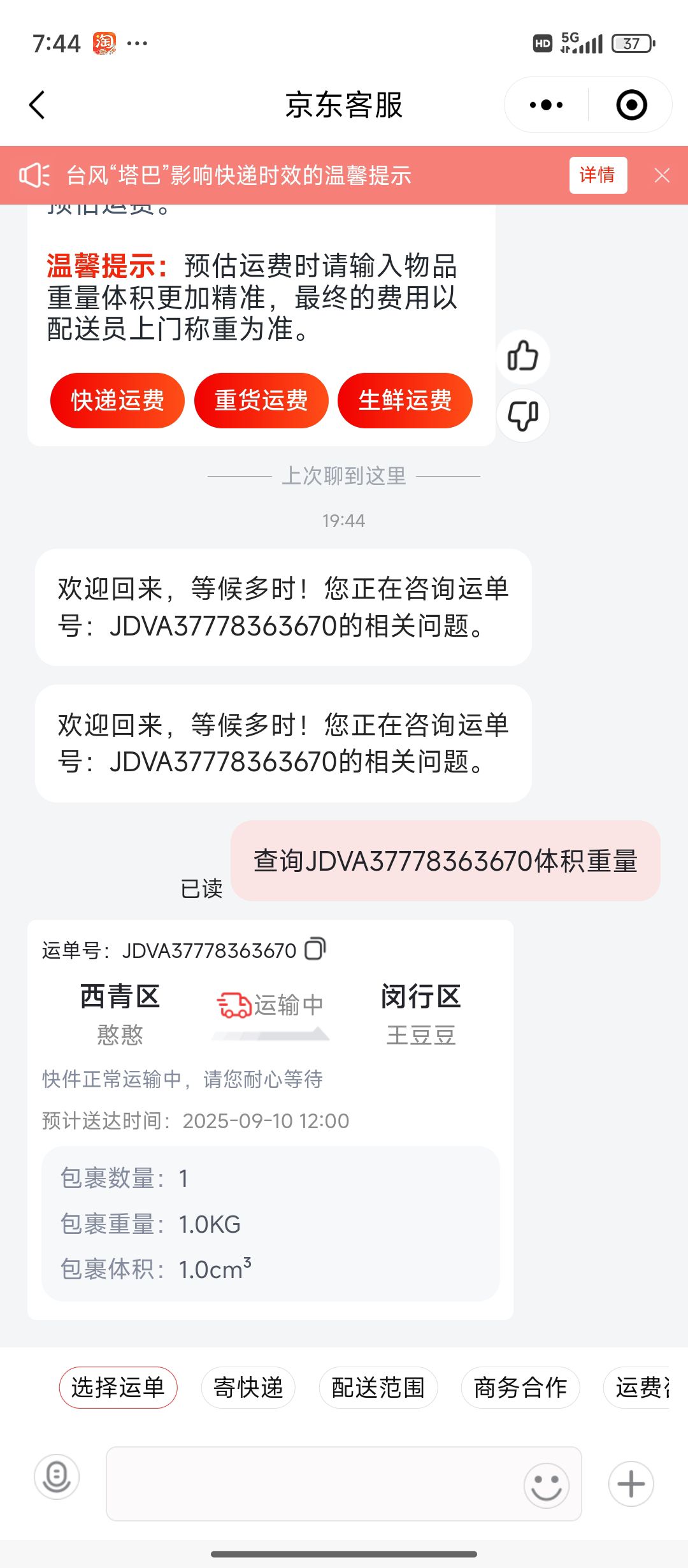688x1568 pixels.
Task: Give thumbs down to the reply
Action: (x=522, y=416)
